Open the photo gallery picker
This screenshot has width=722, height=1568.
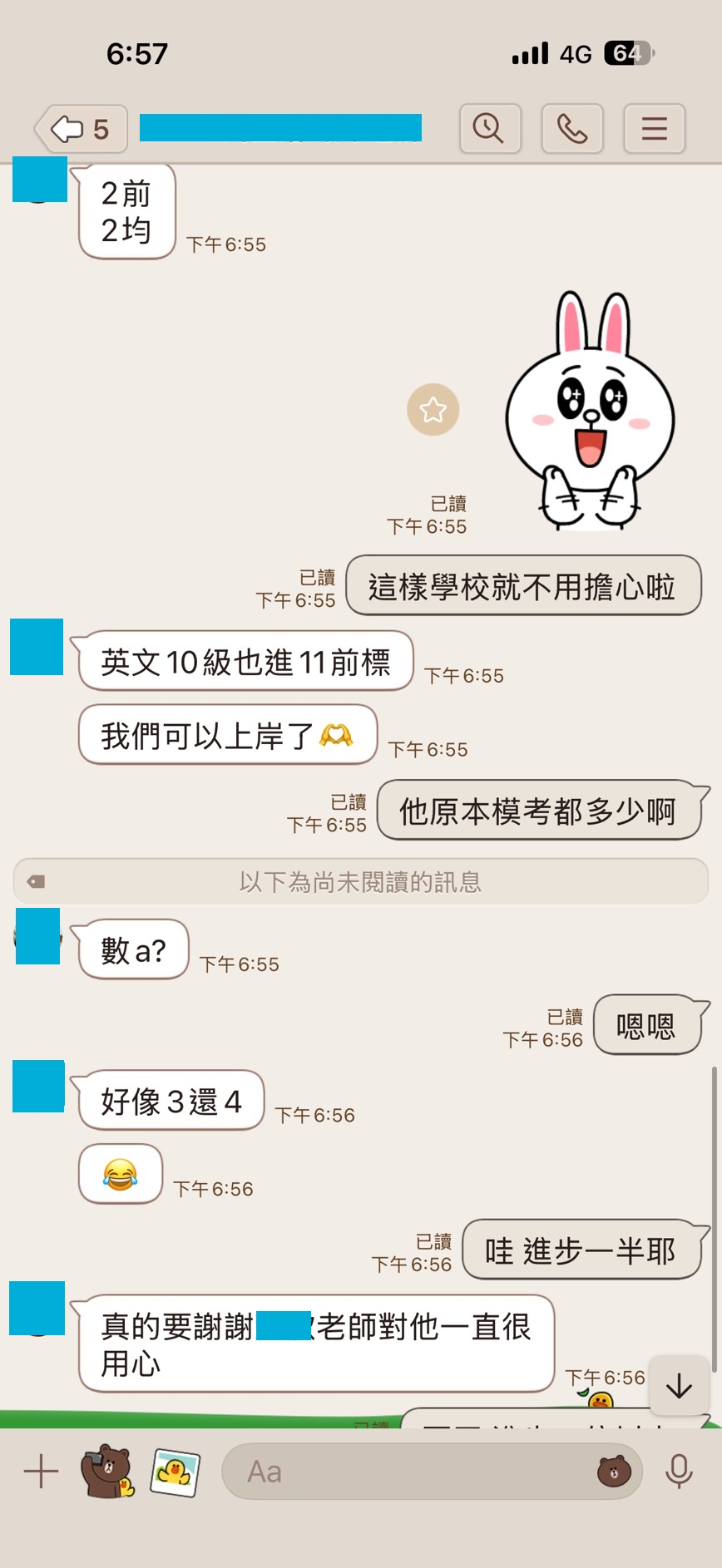coord(175,1472)
